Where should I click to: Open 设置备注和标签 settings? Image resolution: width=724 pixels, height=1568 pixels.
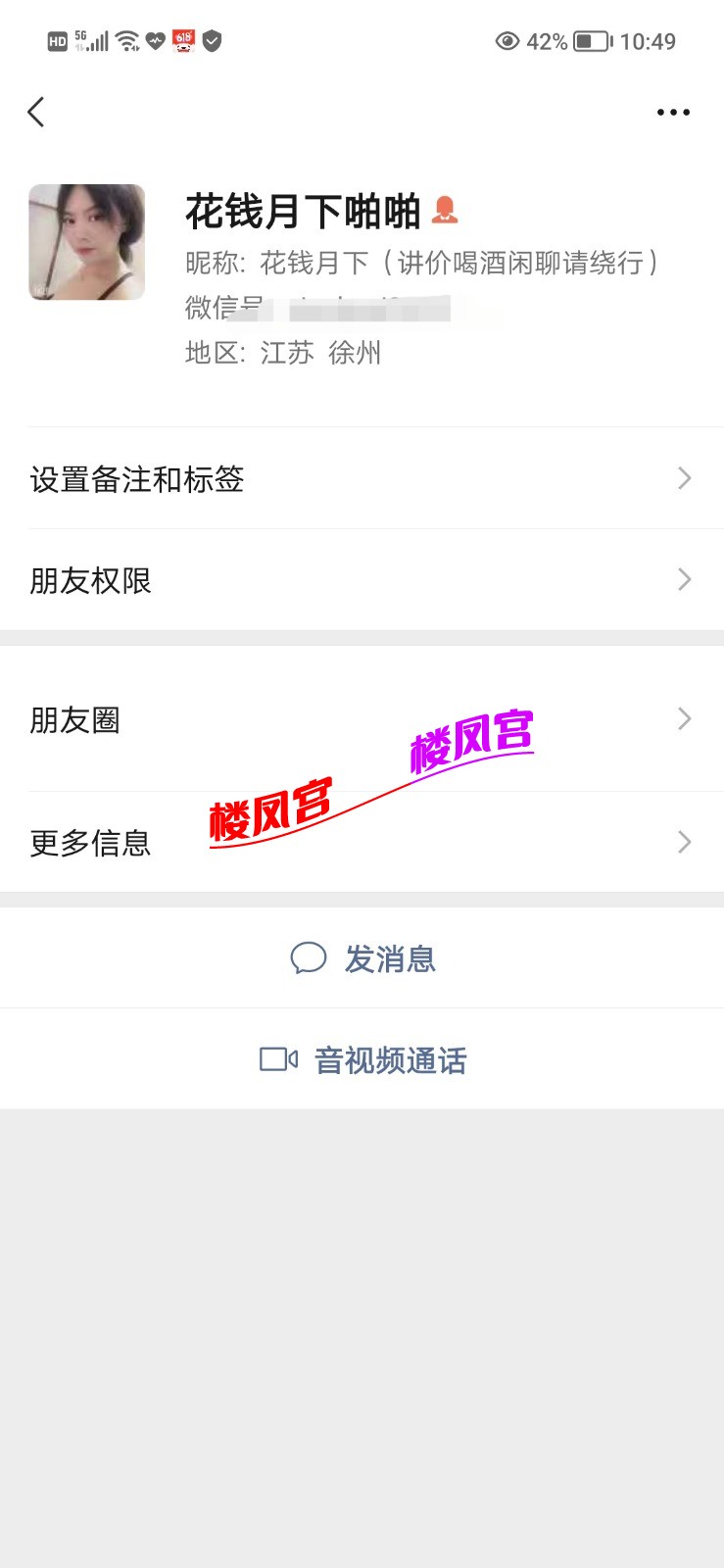pos(362,478)
